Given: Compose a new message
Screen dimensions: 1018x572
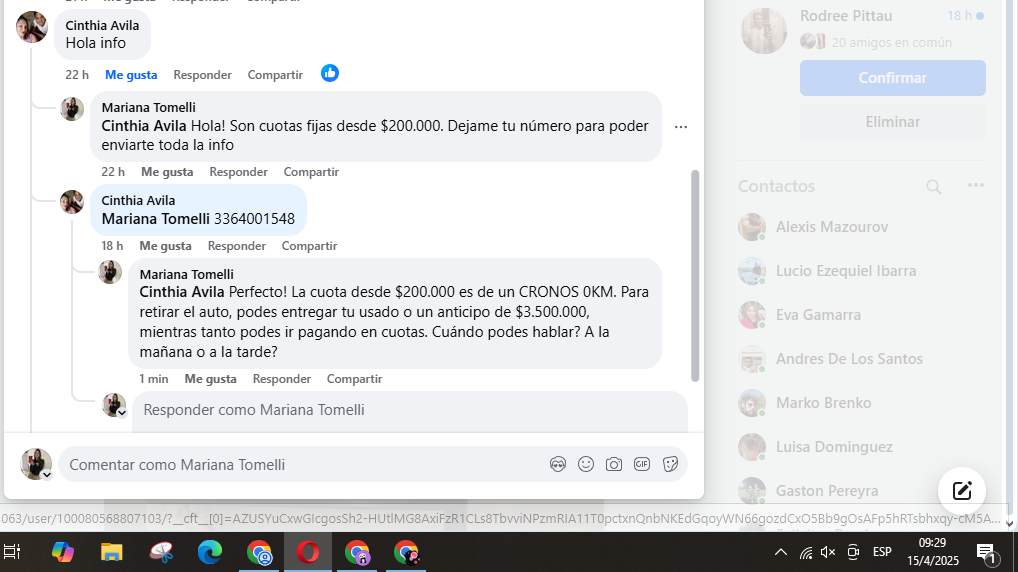Looking at the screenshot, I should pyautogui.click(x=962, y=490).
